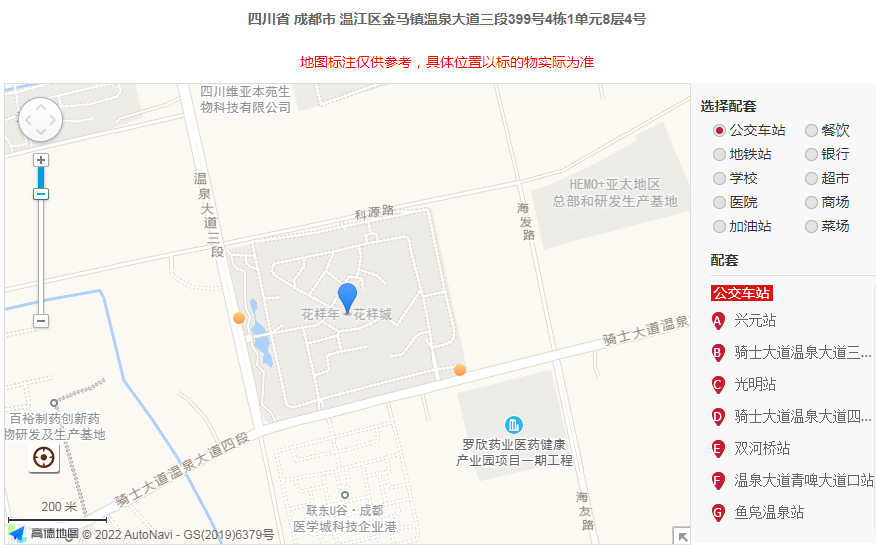Viewport: 876px width, 545px height.
Task: Select the 菜场 radio option
Action: tap(811, 226)
